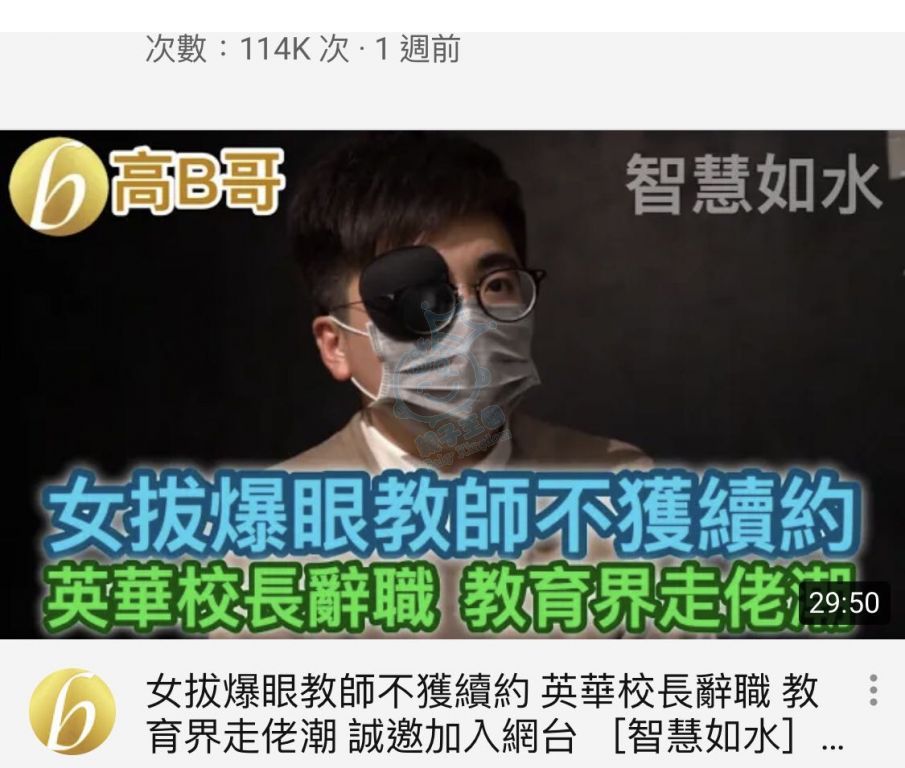Play the 29:50 video thumbnail
The image size is (905, 768).
[x=452, y=385]
